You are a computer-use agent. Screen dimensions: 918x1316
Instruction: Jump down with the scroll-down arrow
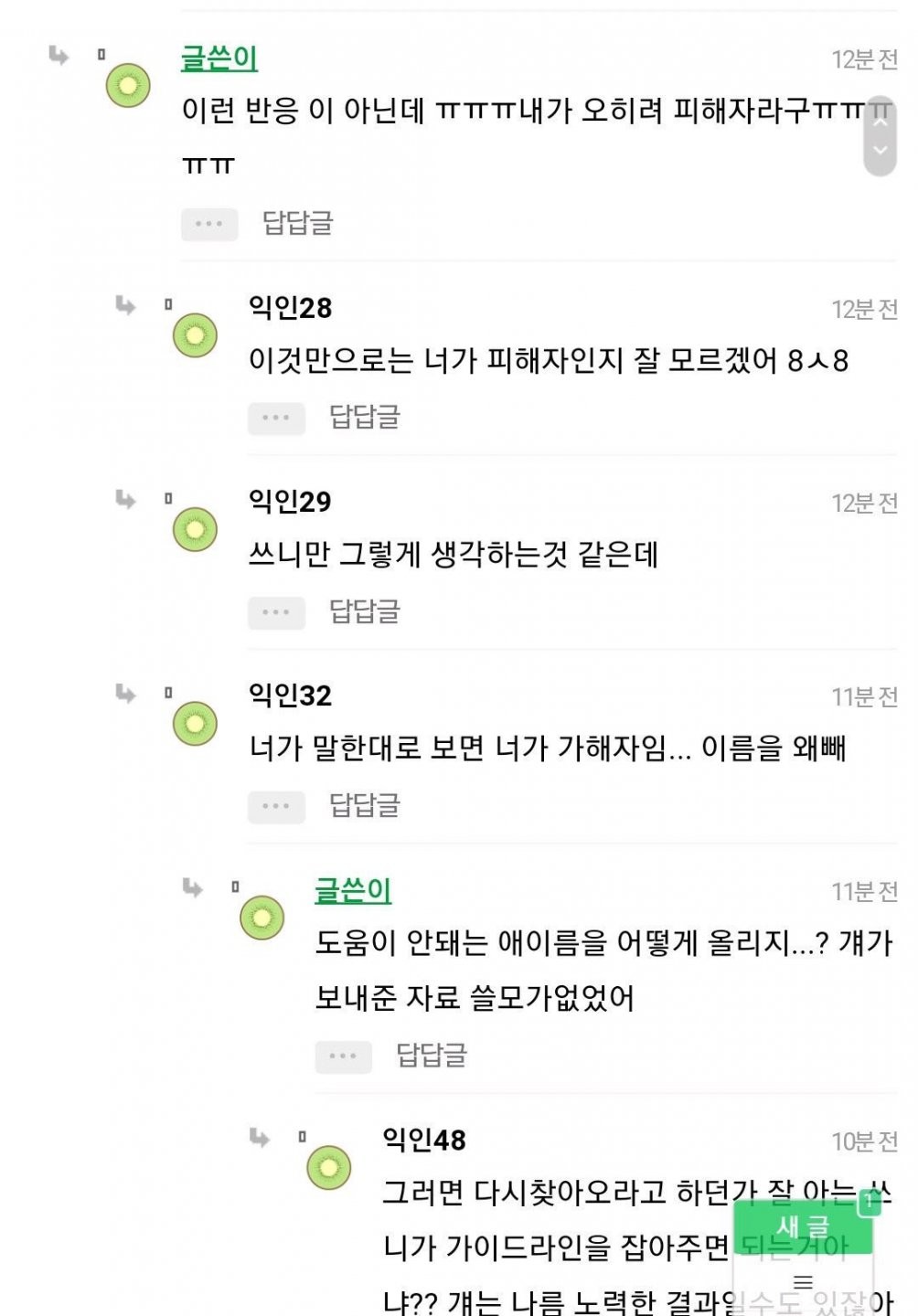880,151
